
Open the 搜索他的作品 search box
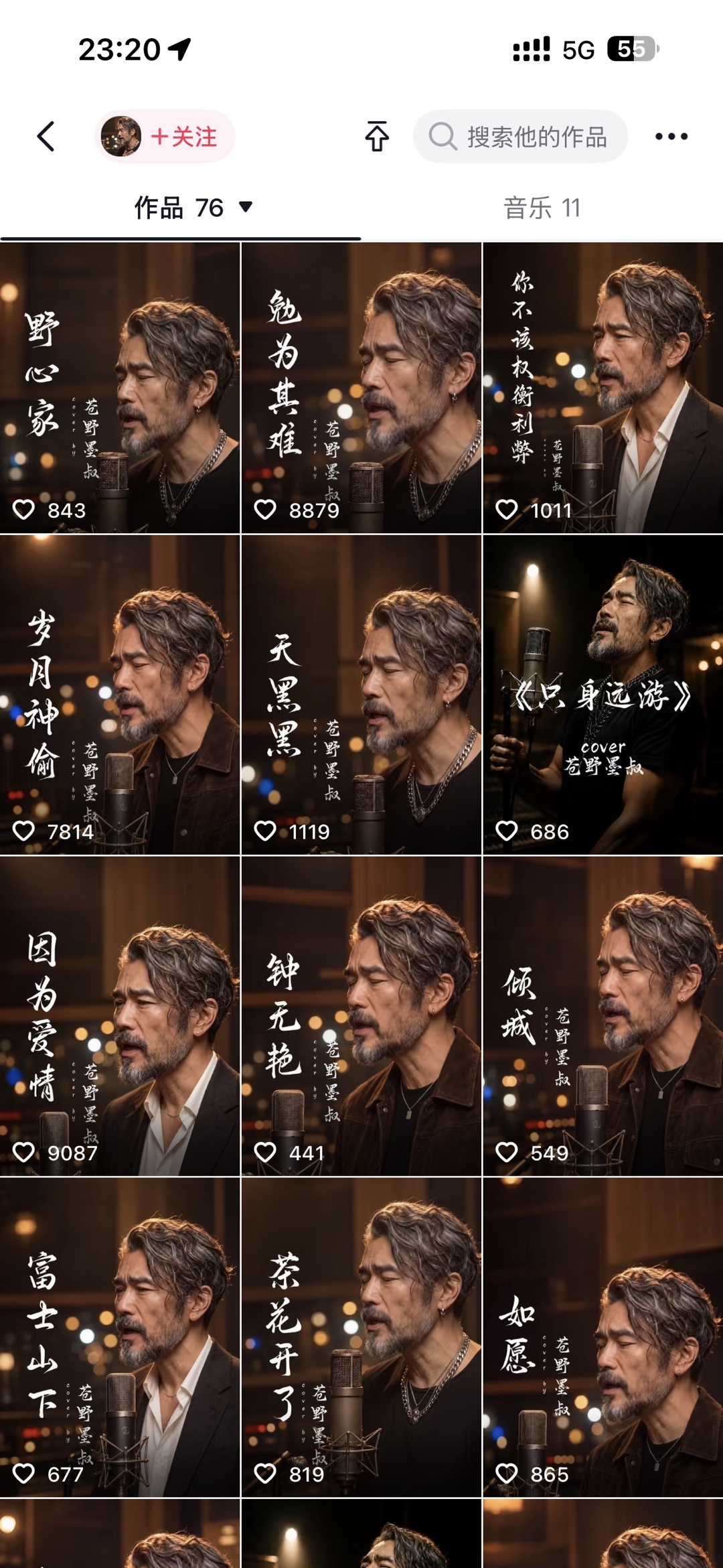[520, 137]
